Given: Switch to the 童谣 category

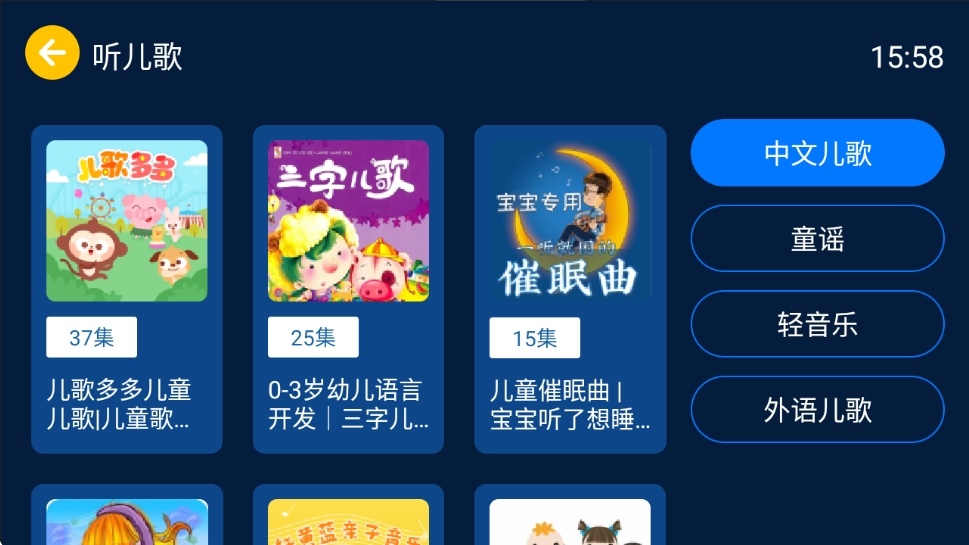Looking at the screenshot, I should (x=817, y=239).
